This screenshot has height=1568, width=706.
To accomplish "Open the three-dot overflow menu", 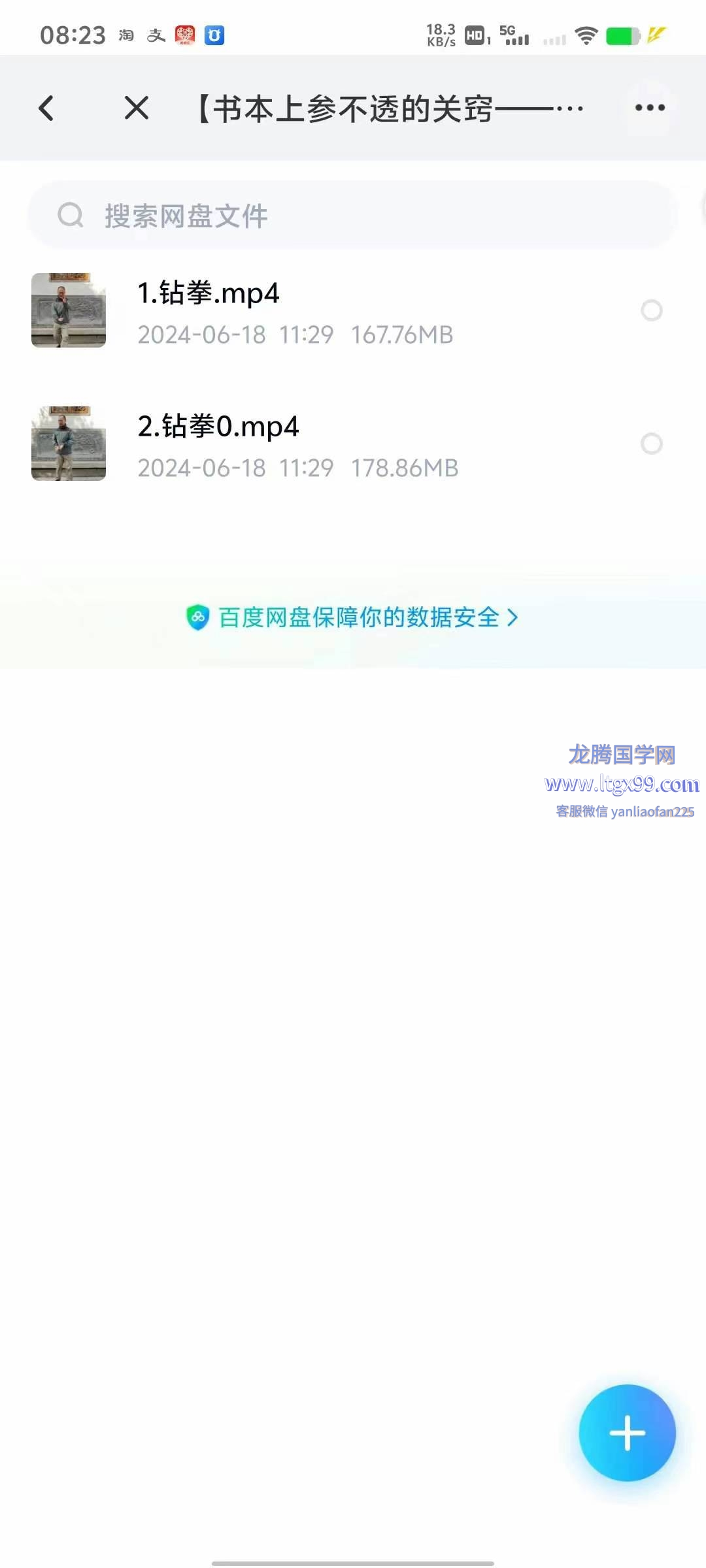I will coord(650,108).
